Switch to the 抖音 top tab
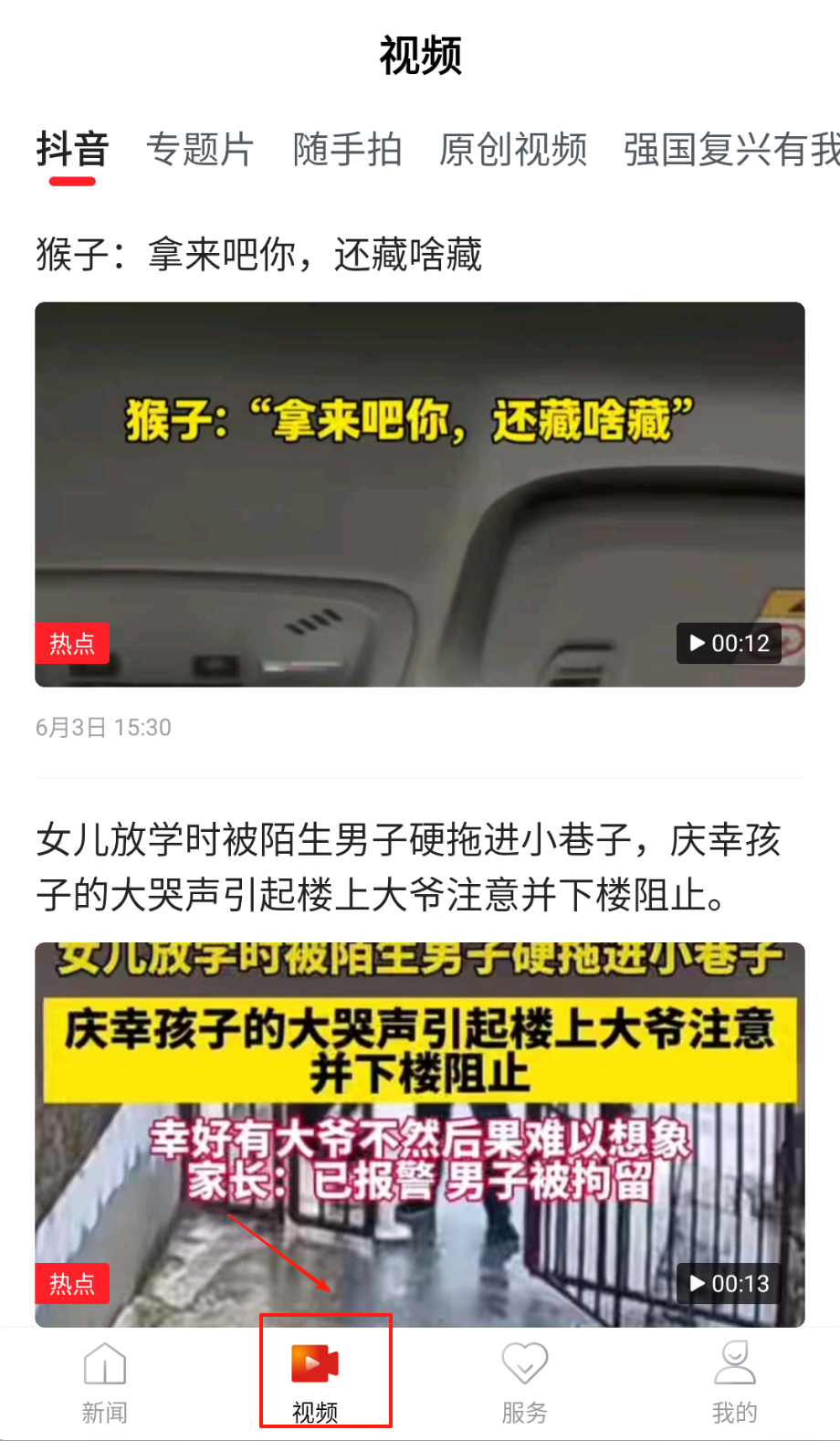Viewport: 840px width, 1441px height. point(72,149)
